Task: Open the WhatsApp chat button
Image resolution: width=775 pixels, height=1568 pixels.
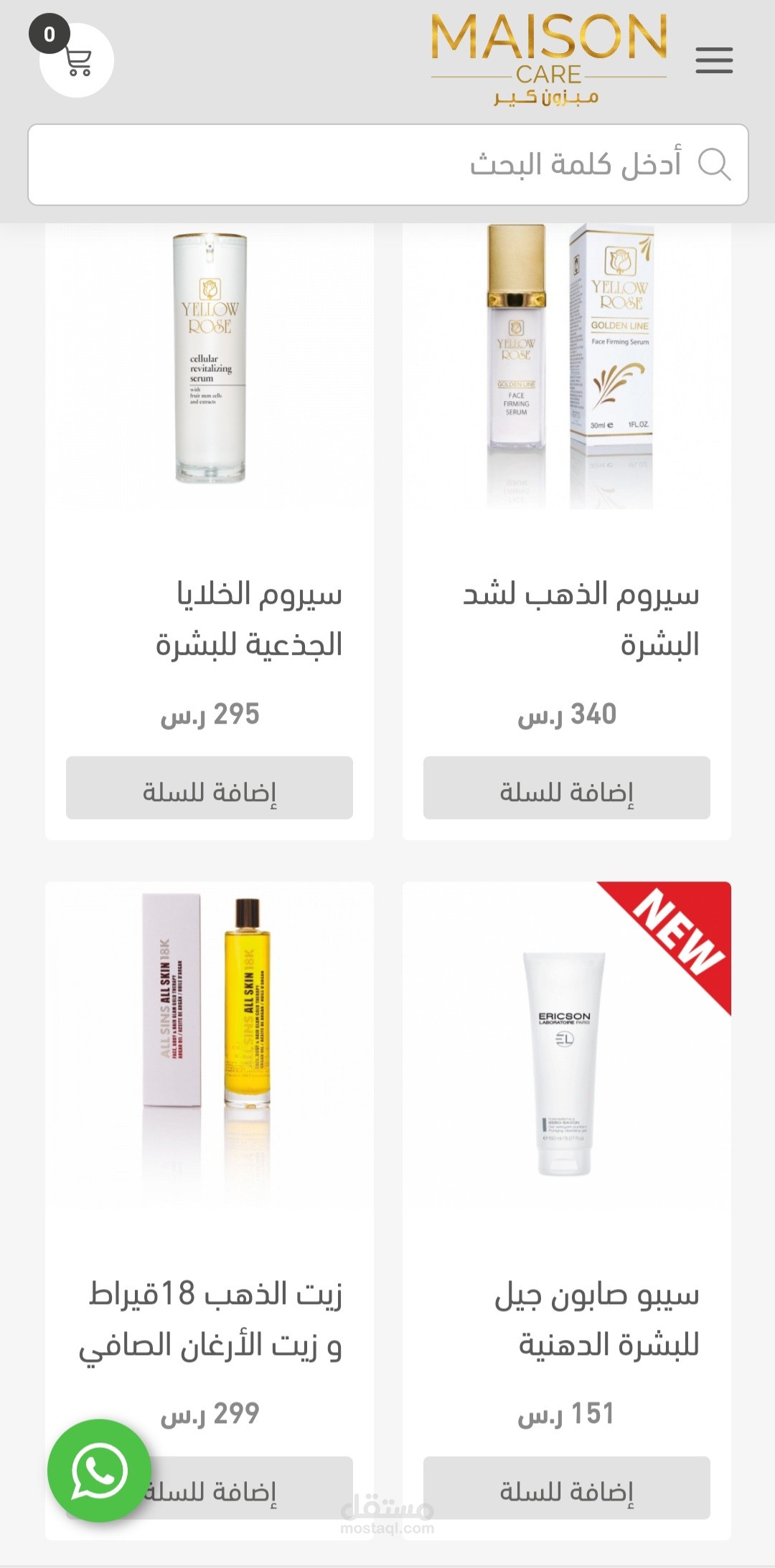Action: (x=99, y=1470)
